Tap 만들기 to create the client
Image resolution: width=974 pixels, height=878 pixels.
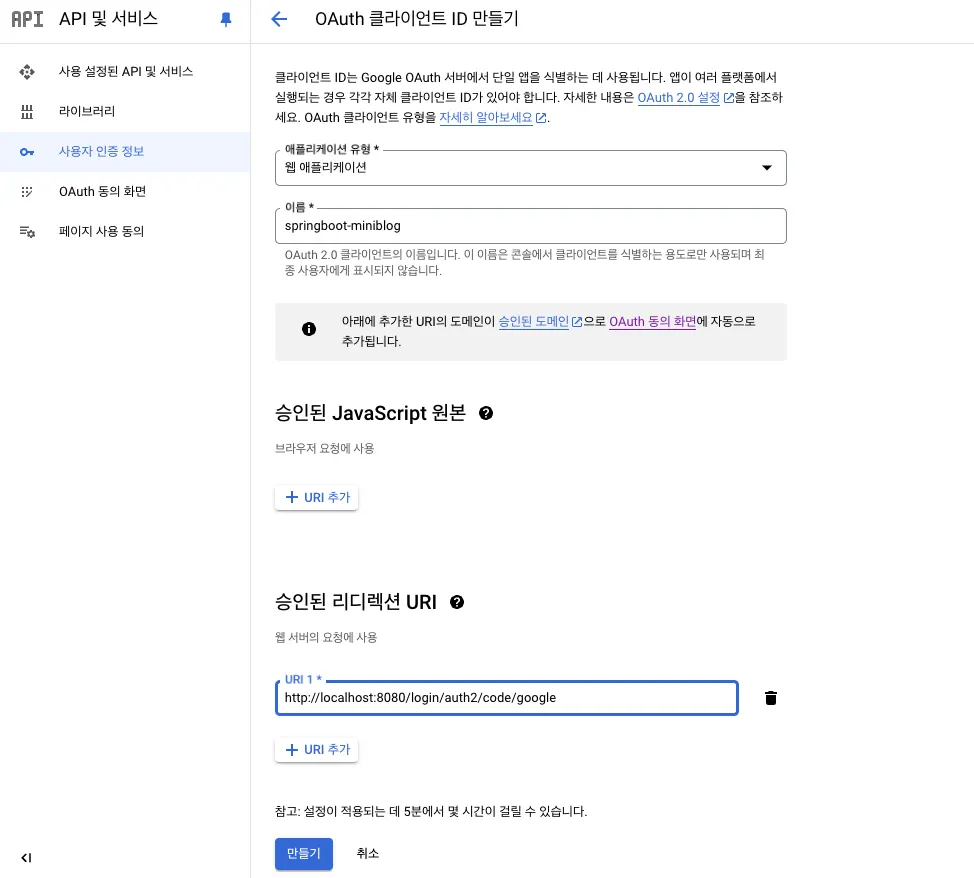click(x=303, y=854)
